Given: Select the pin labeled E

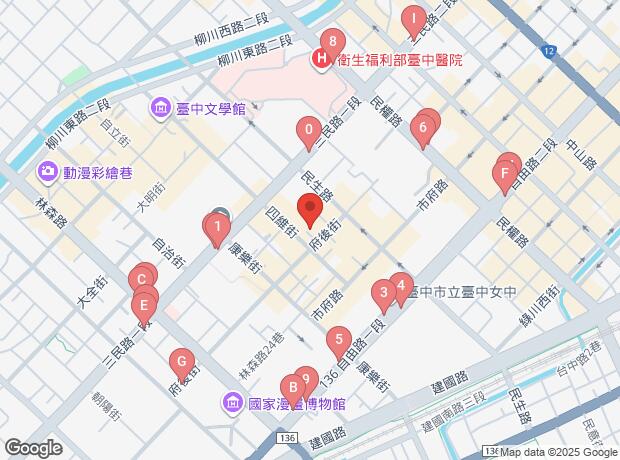Looking at the screenshot, I should [145, 304].
